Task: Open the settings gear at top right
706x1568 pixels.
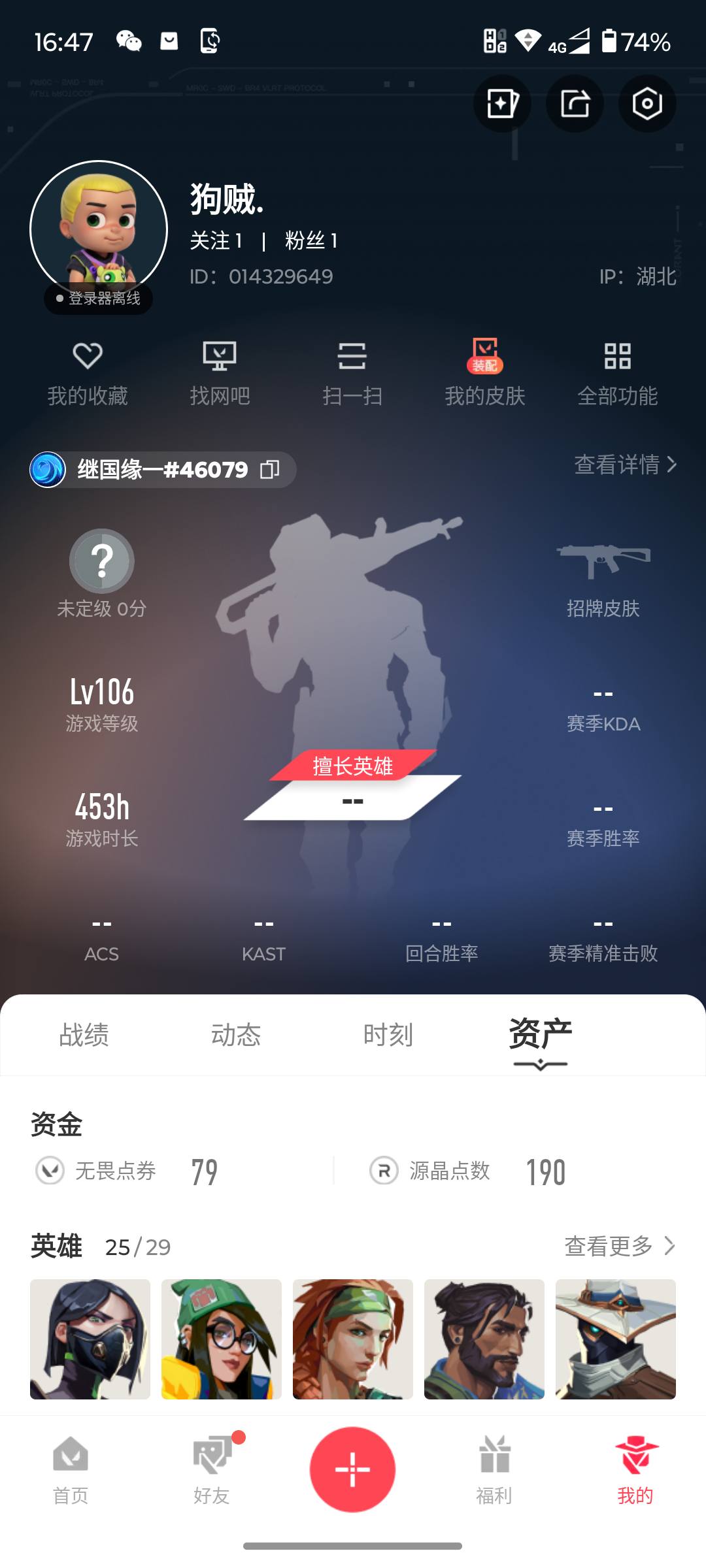Action: (647, 104)
